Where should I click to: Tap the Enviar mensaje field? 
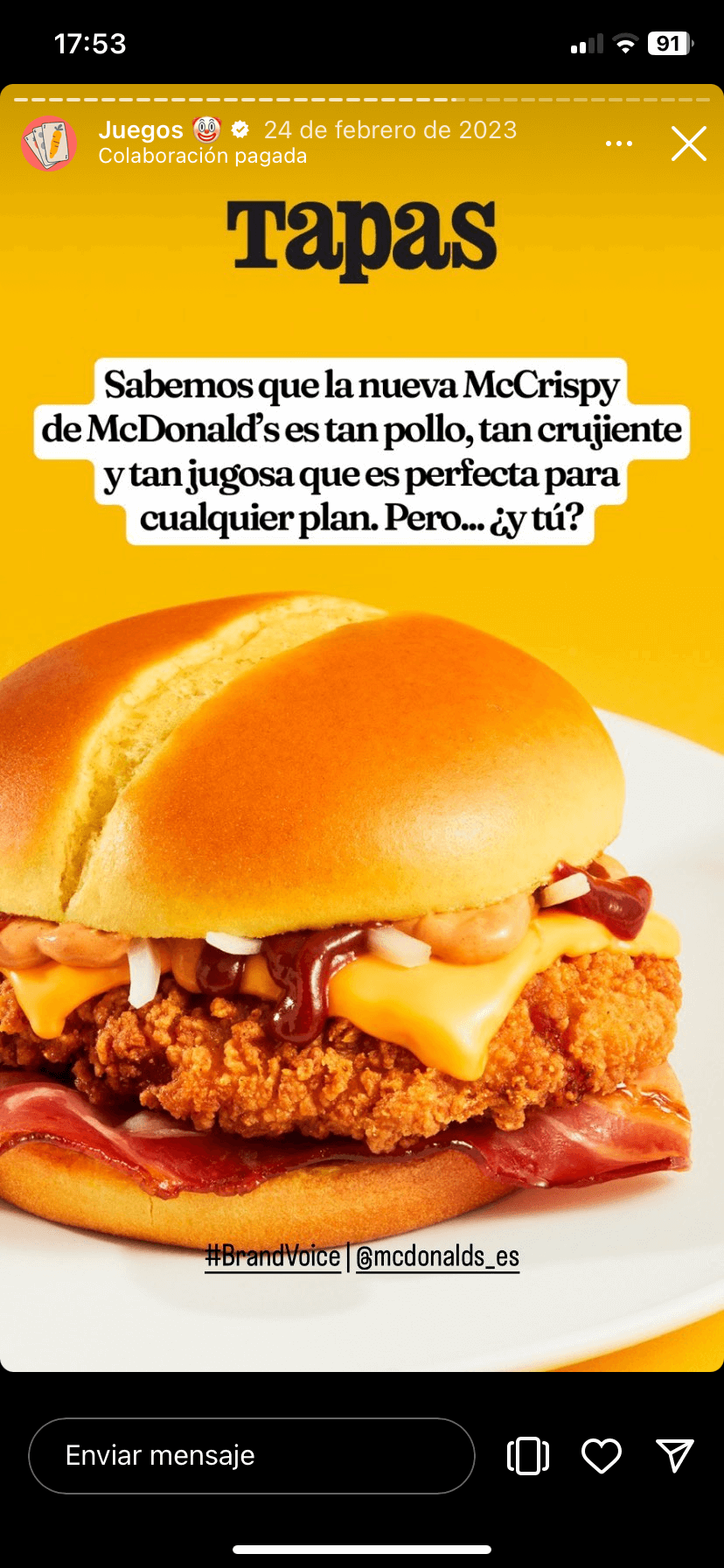(252, 1455)
